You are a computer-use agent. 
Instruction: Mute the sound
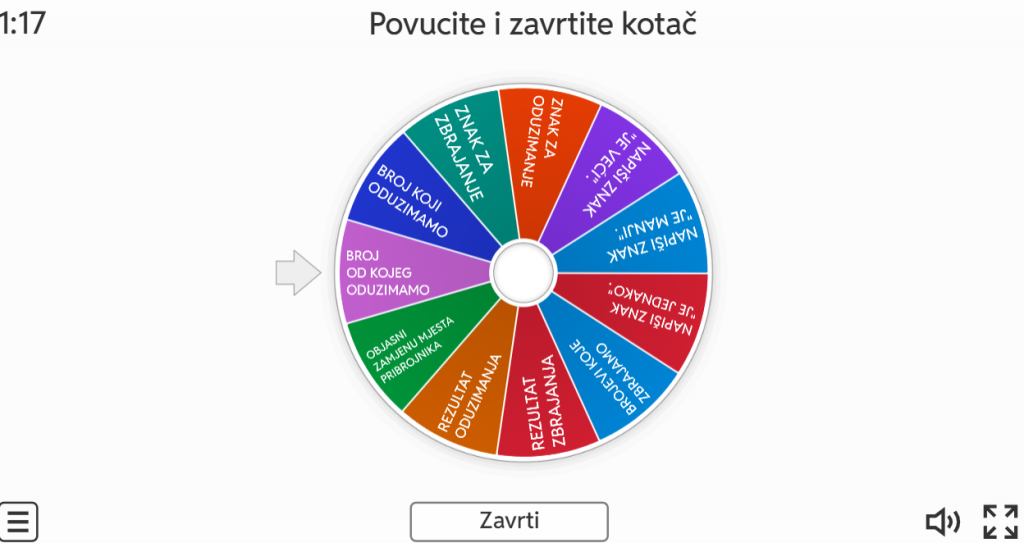941,522
